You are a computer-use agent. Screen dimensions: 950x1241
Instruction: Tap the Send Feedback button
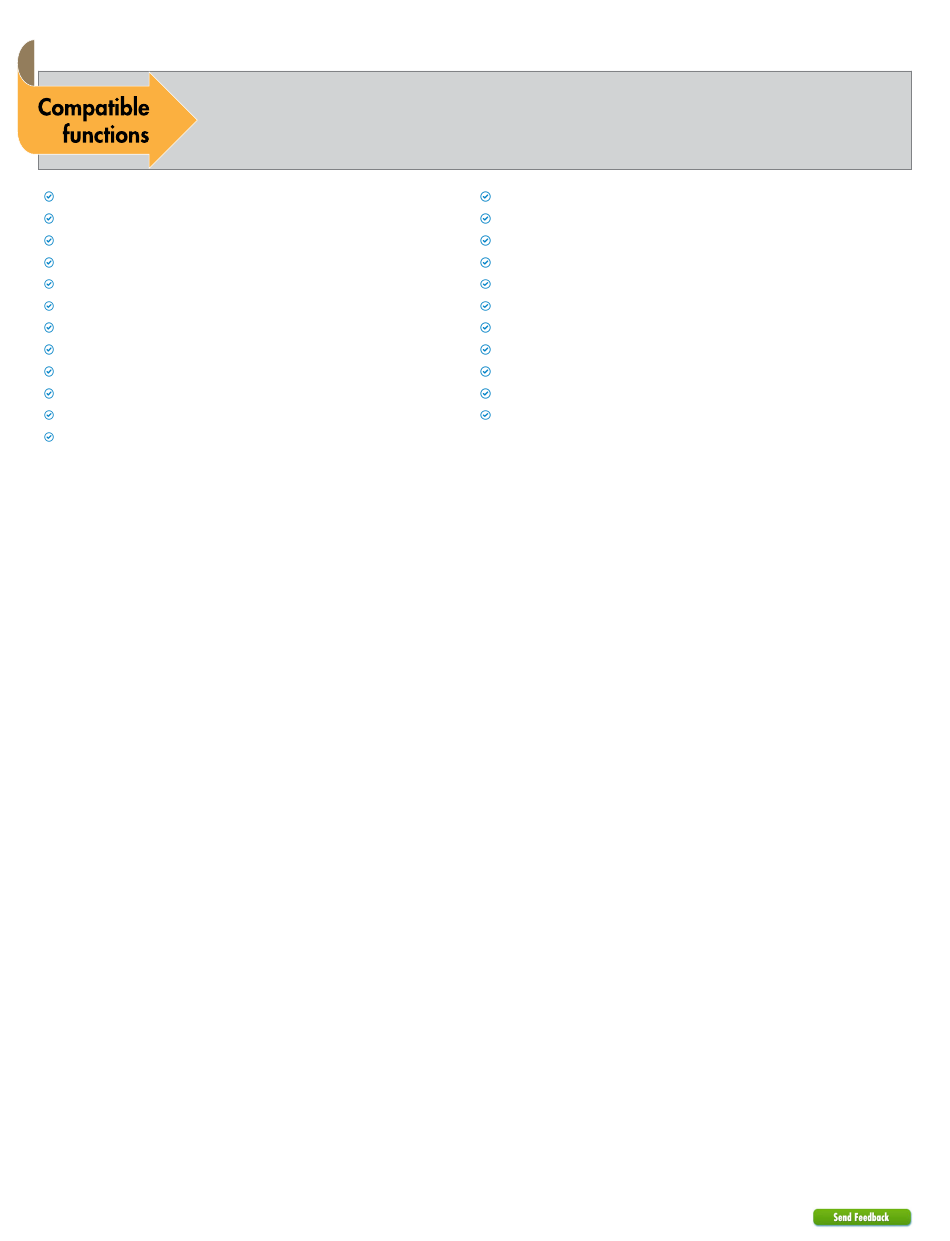point(861,1217)
